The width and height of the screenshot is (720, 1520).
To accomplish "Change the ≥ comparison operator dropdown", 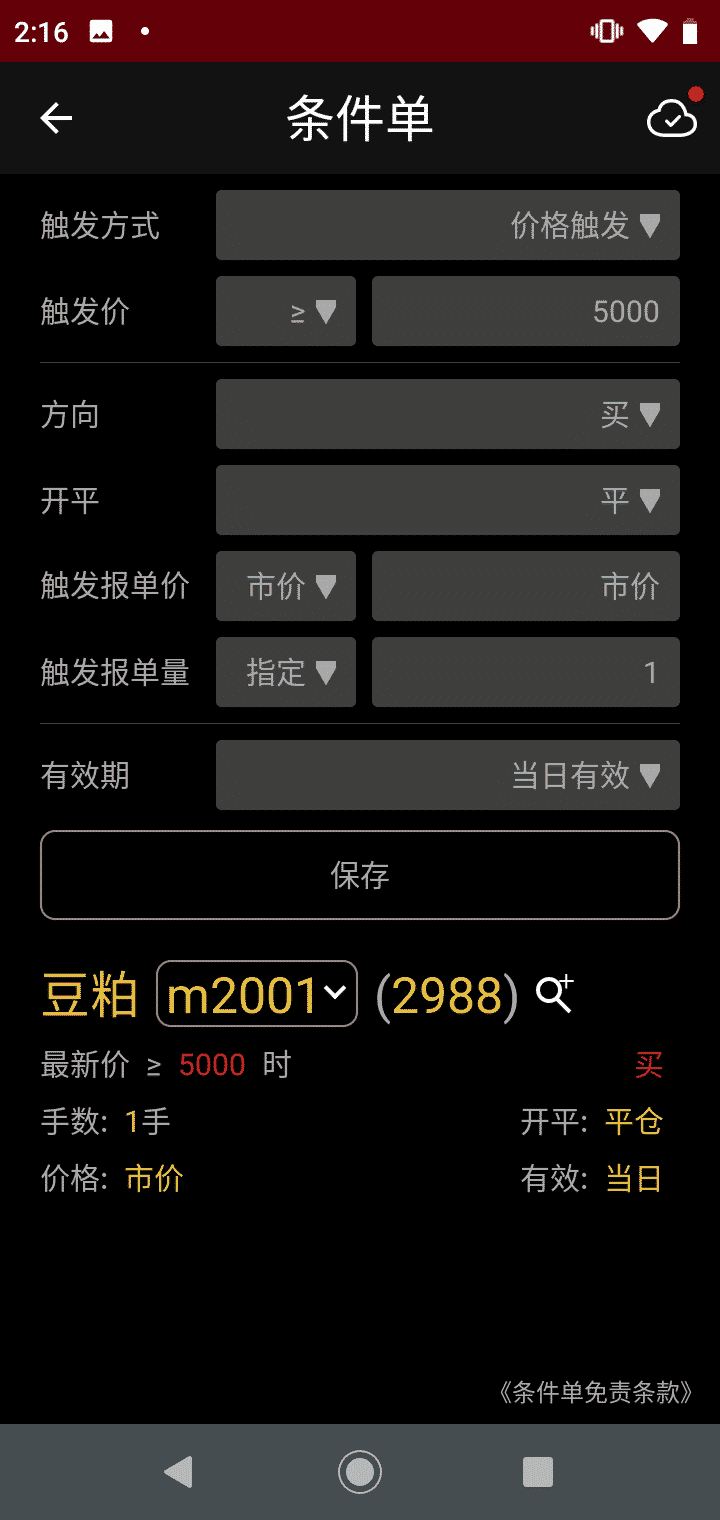I will click(x=286, y=311).
